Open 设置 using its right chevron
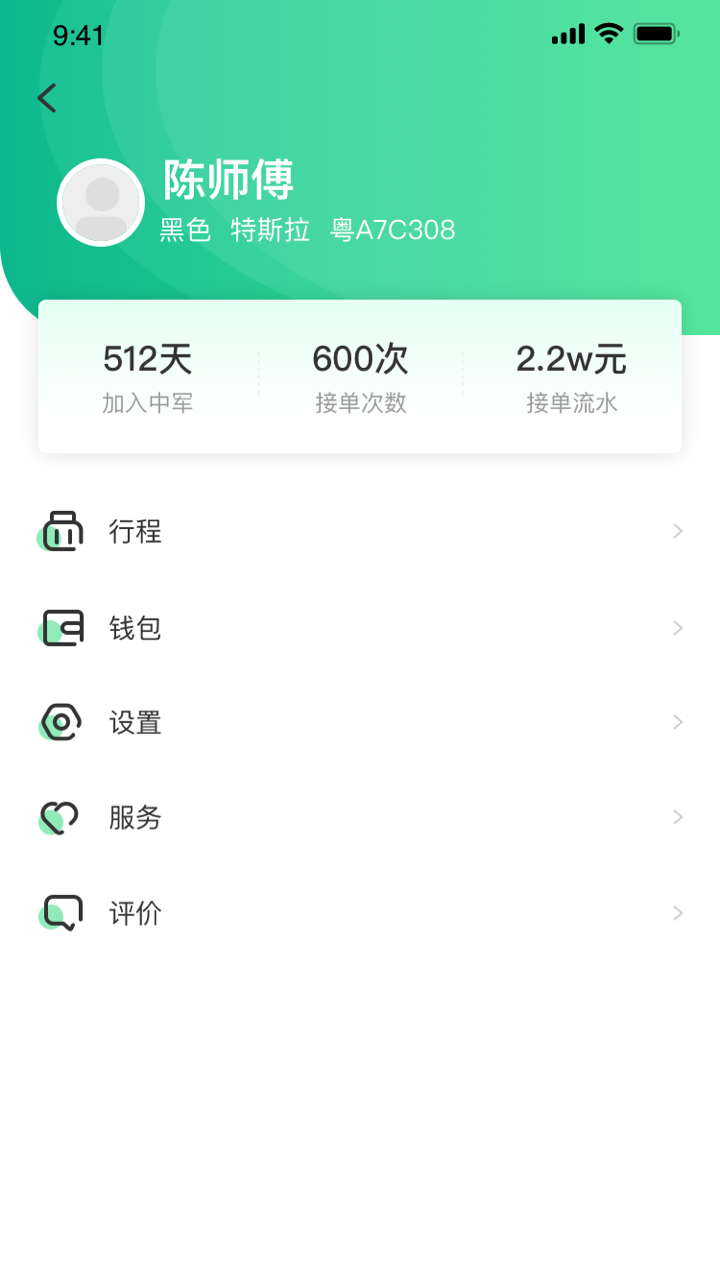The width and height of the screenshot is (720, 1280). (x=676, y=722)
